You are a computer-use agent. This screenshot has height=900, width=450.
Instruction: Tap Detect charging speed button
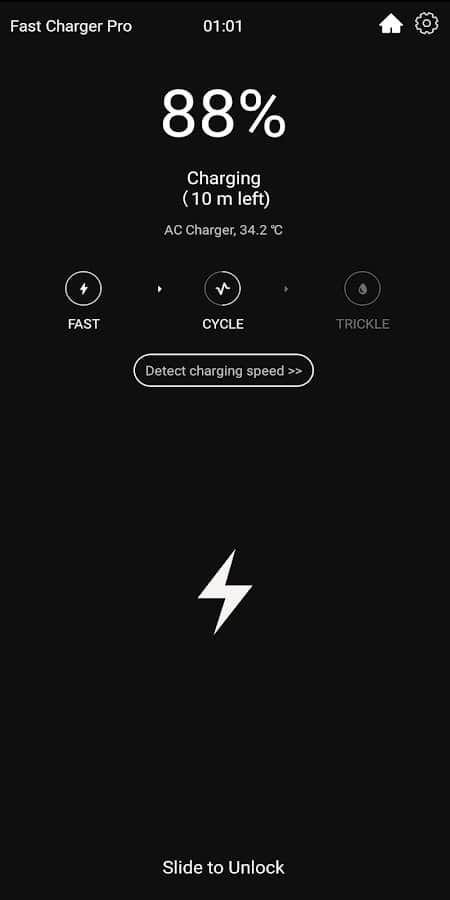224,370
